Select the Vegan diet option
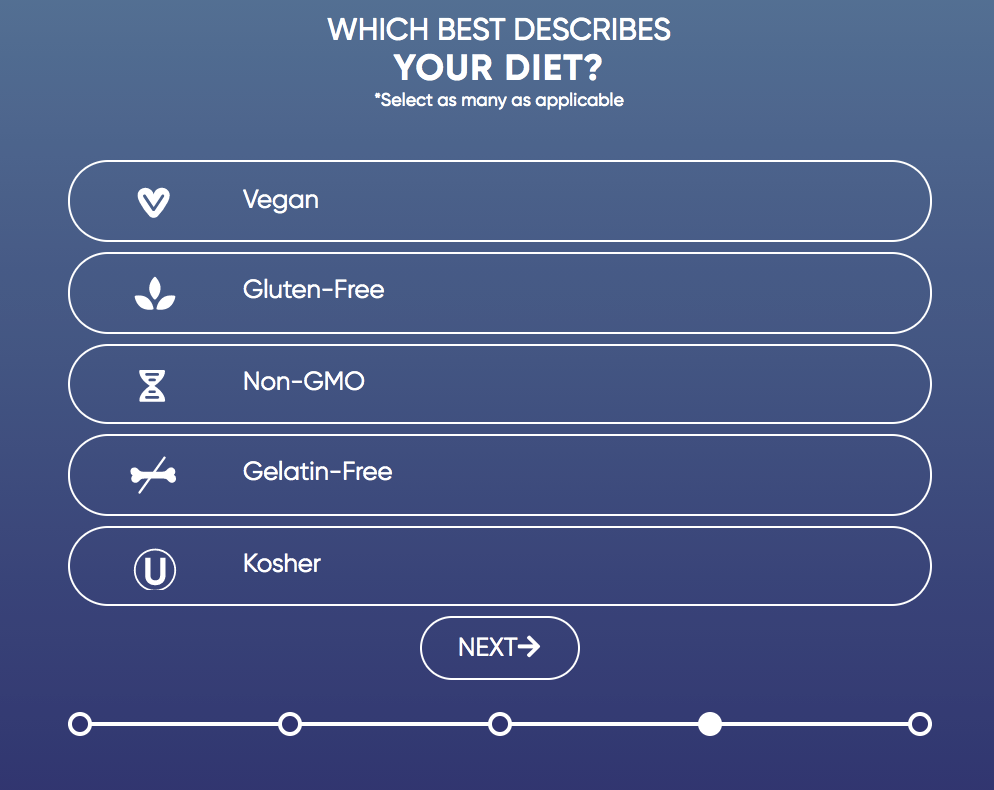Viewport: 994px width, 790px height. 500,201
